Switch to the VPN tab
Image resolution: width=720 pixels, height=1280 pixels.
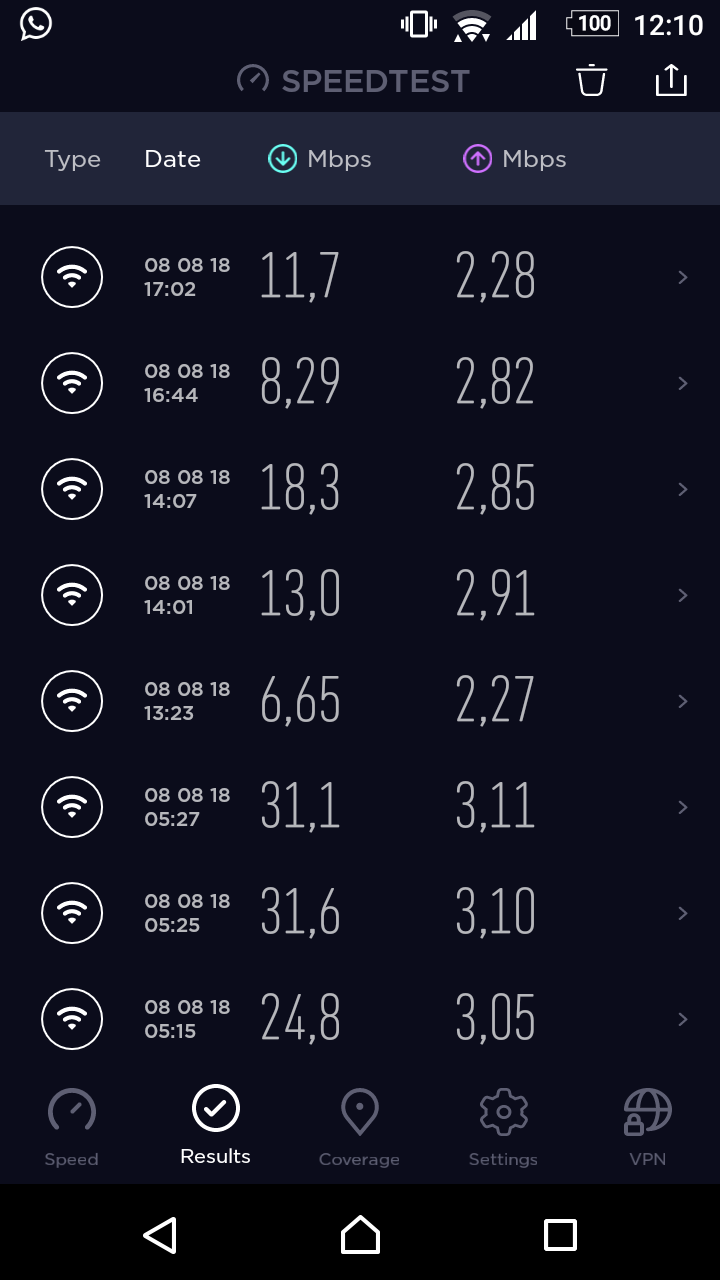(x=647, y=1128)
